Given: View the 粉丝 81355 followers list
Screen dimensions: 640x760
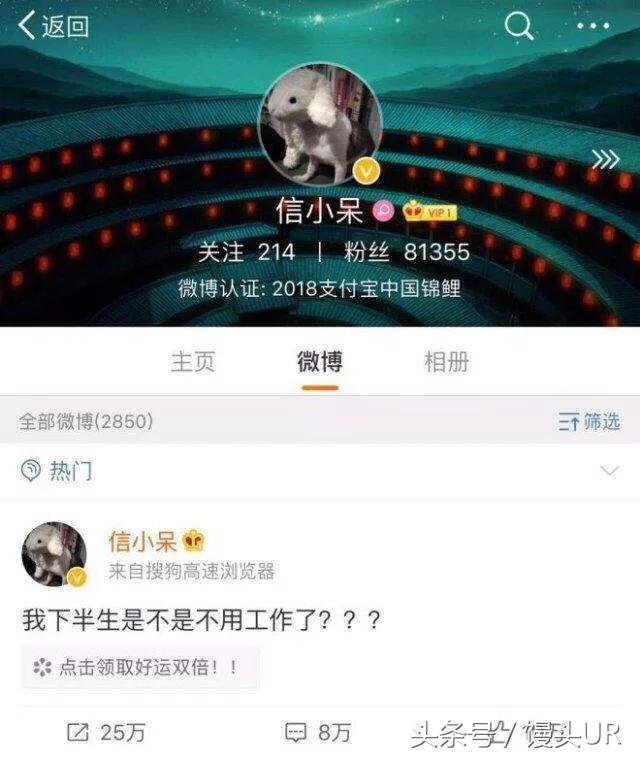Looking at the screenshot, I should pos(406,251).
